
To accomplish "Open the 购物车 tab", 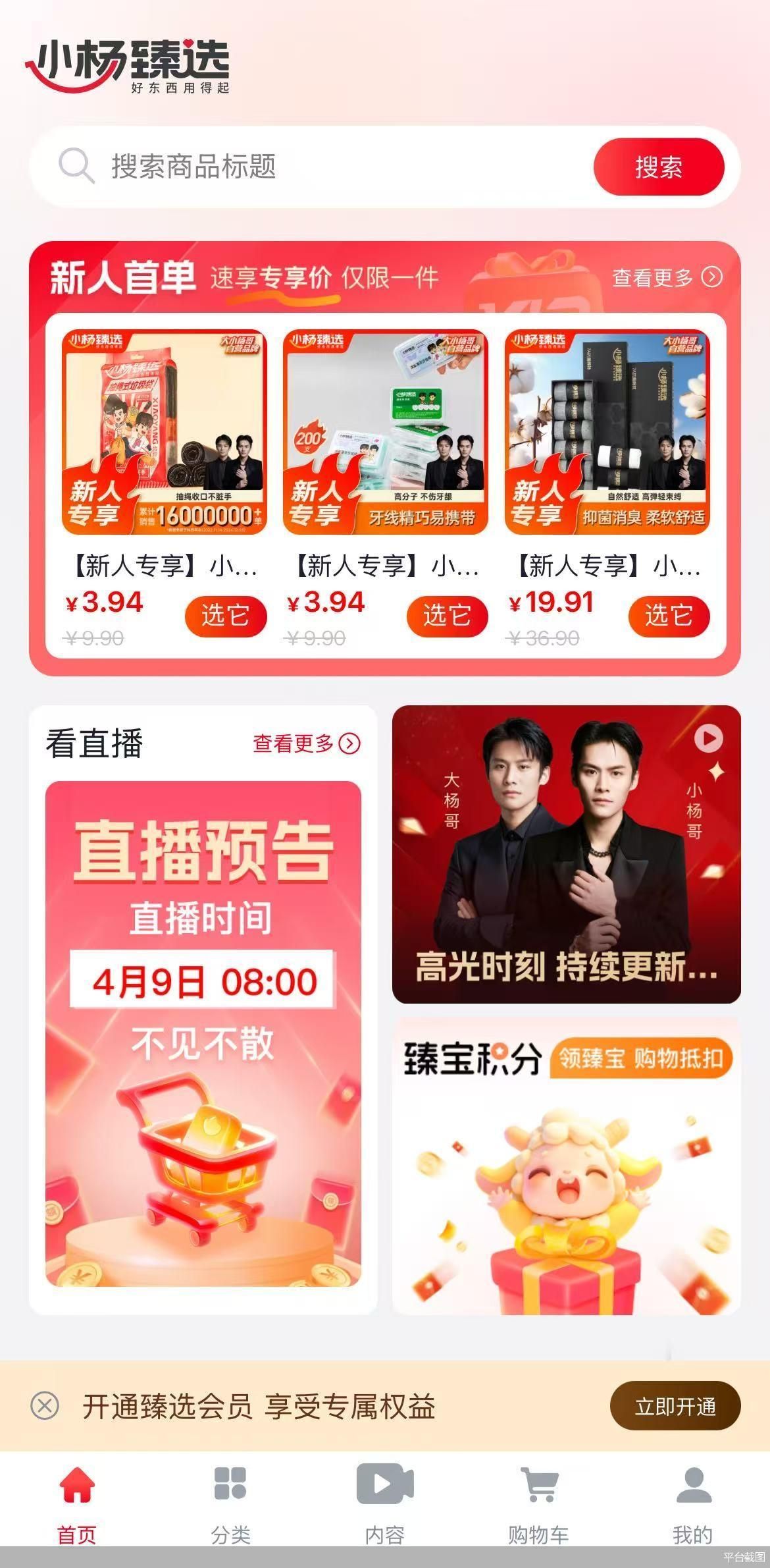I will (x=538, y=1504).
